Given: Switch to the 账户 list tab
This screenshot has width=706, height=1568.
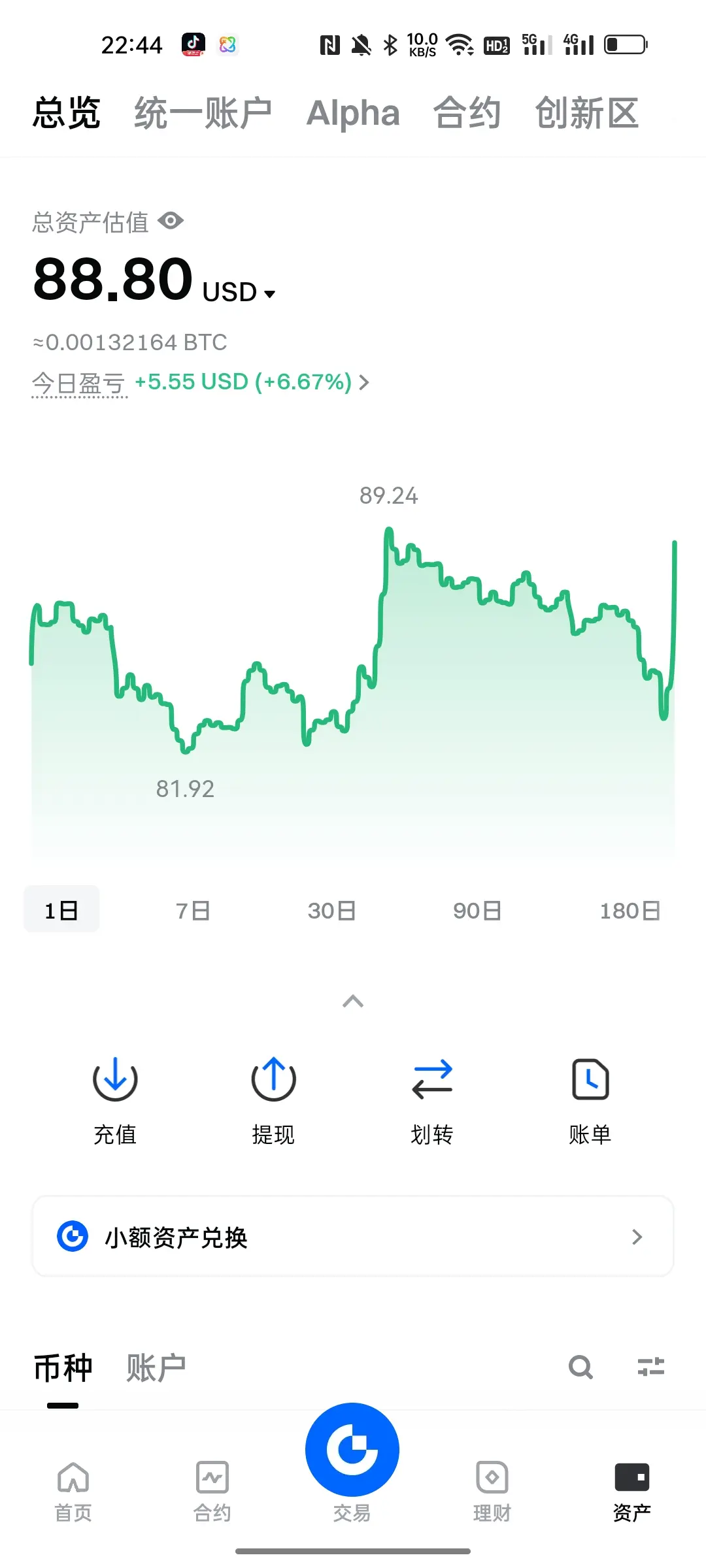Looking at the screenshot, I should [x=156, y=1368].
